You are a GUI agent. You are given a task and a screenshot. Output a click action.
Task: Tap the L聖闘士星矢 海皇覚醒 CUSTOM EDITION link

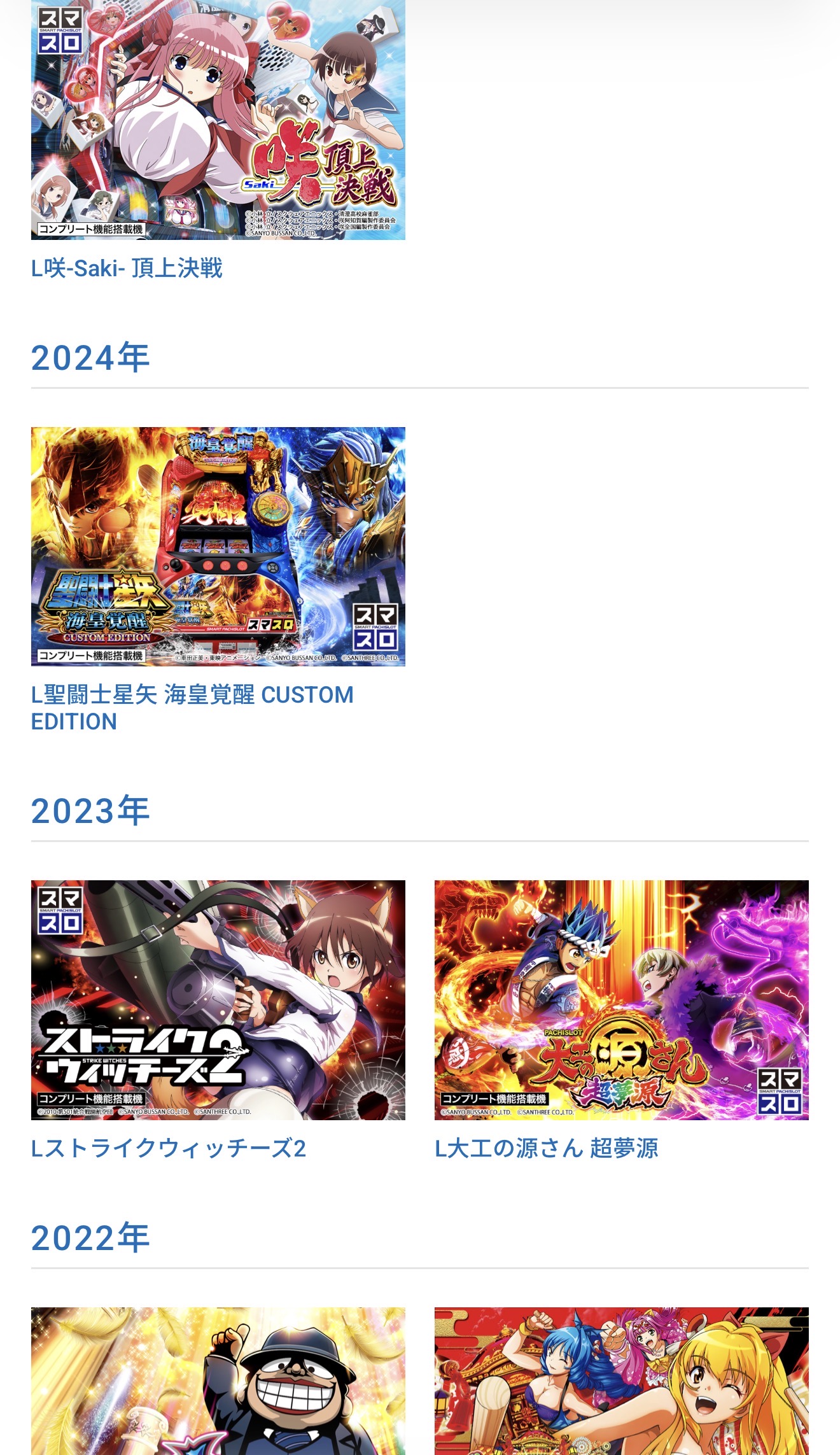click(192, 707)
